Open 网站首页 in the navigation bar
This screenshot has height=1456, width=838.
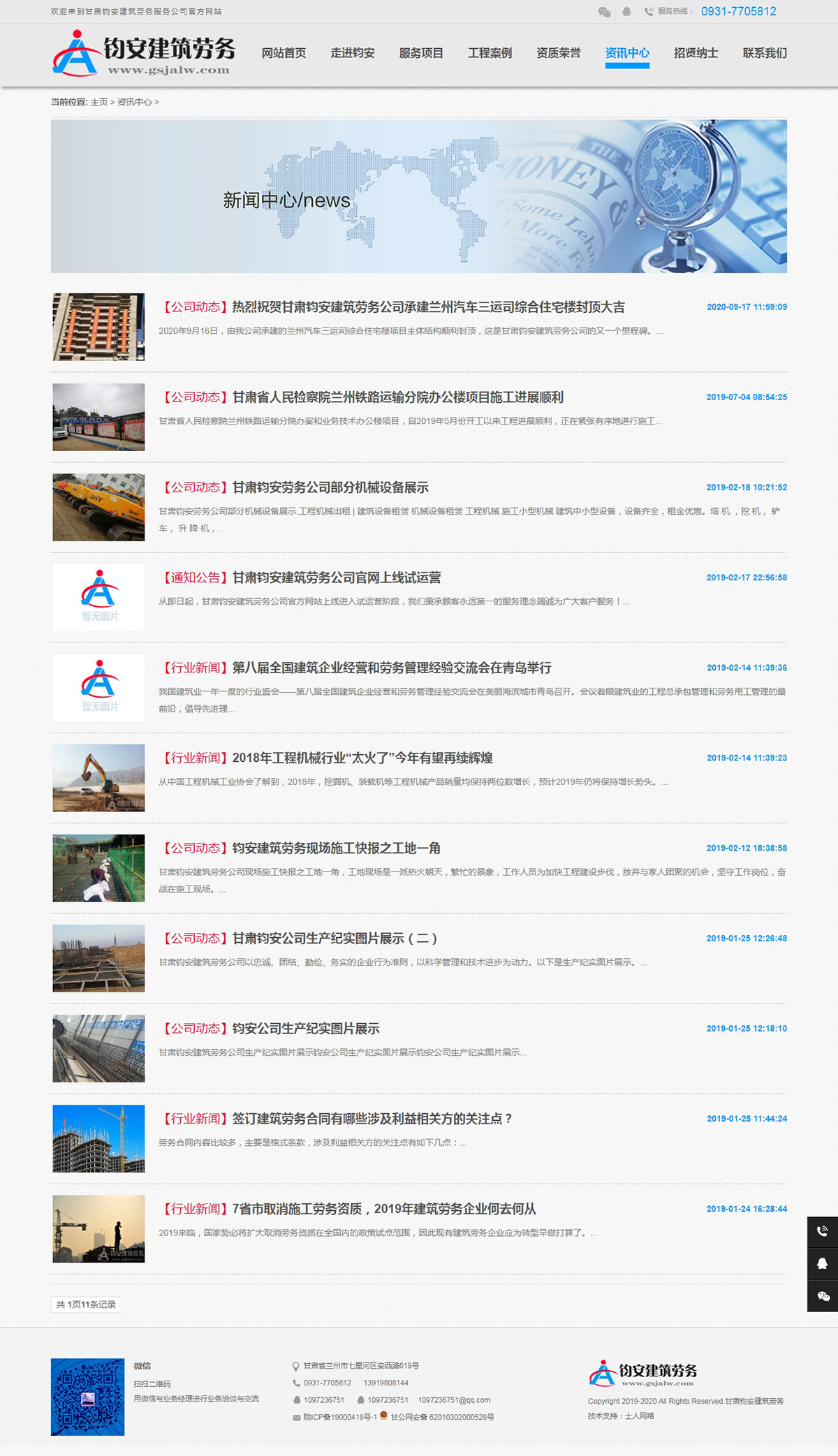[284, 53]
